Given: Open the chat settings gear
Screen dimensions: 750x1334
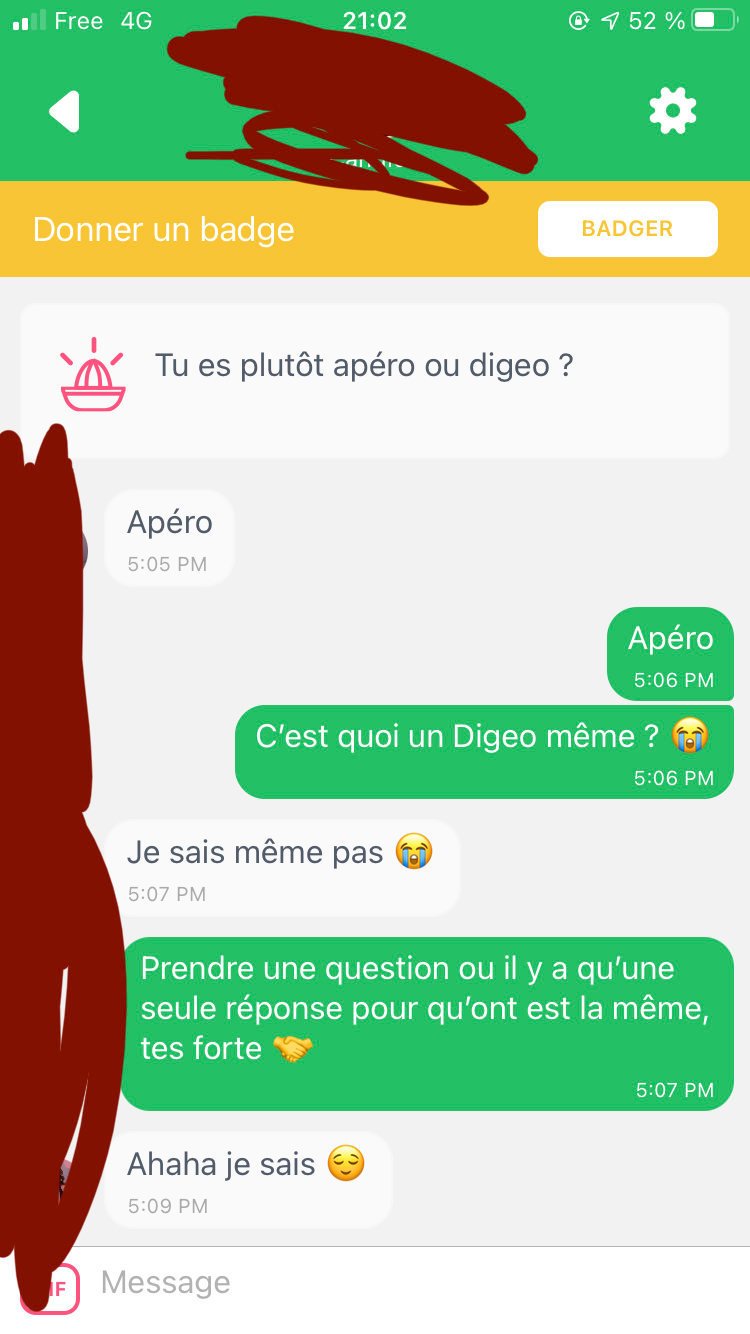Looking at the screenshot, I should click(672, 110).
